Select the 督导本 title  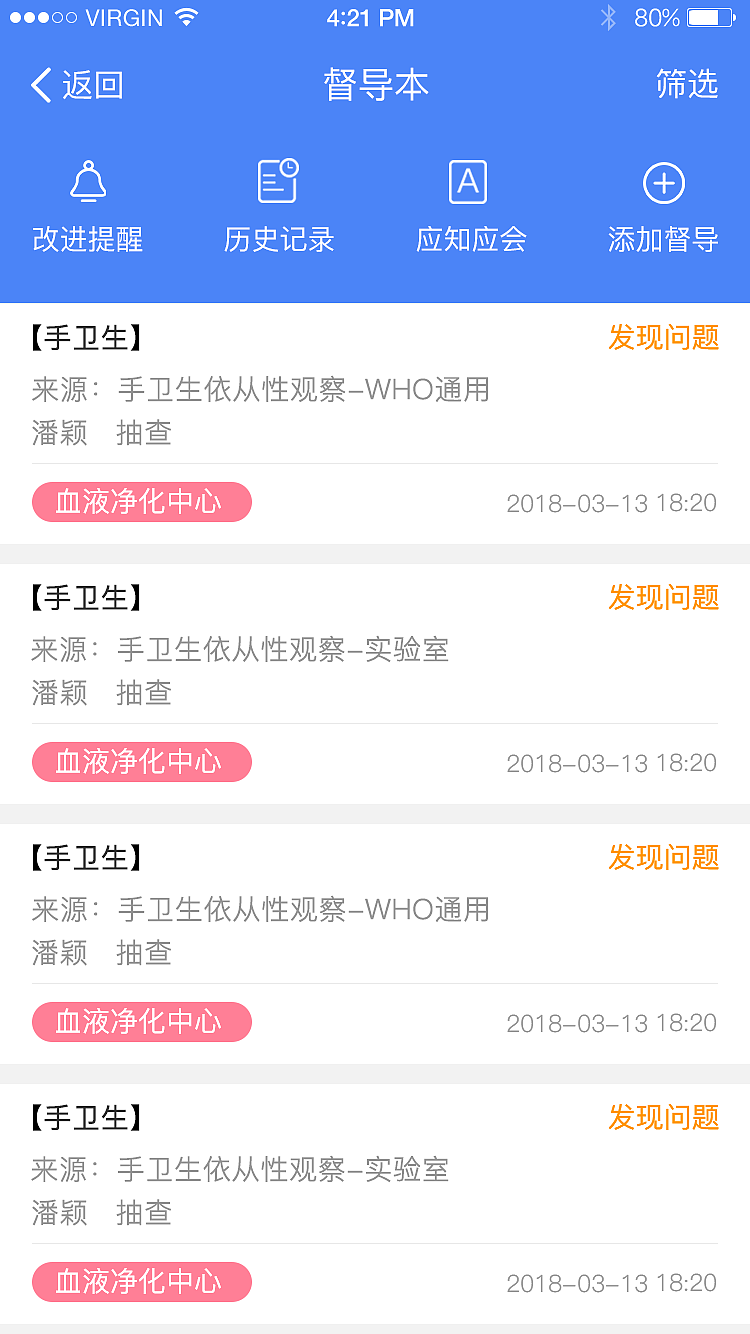pyautogui.click(x=375, y=86)
